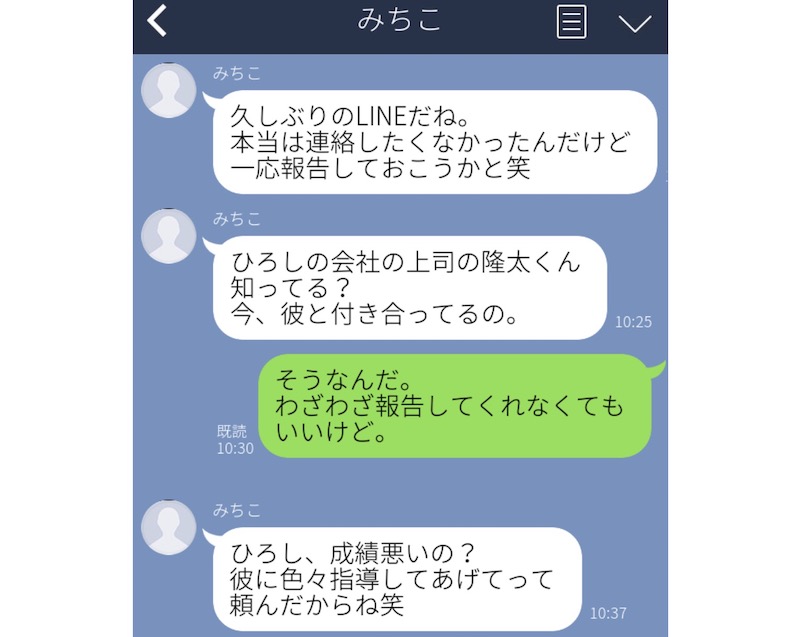Viewport: 800px width, 637px height.
Task: Open the notes icon in the header
Action: pos(571,22)
